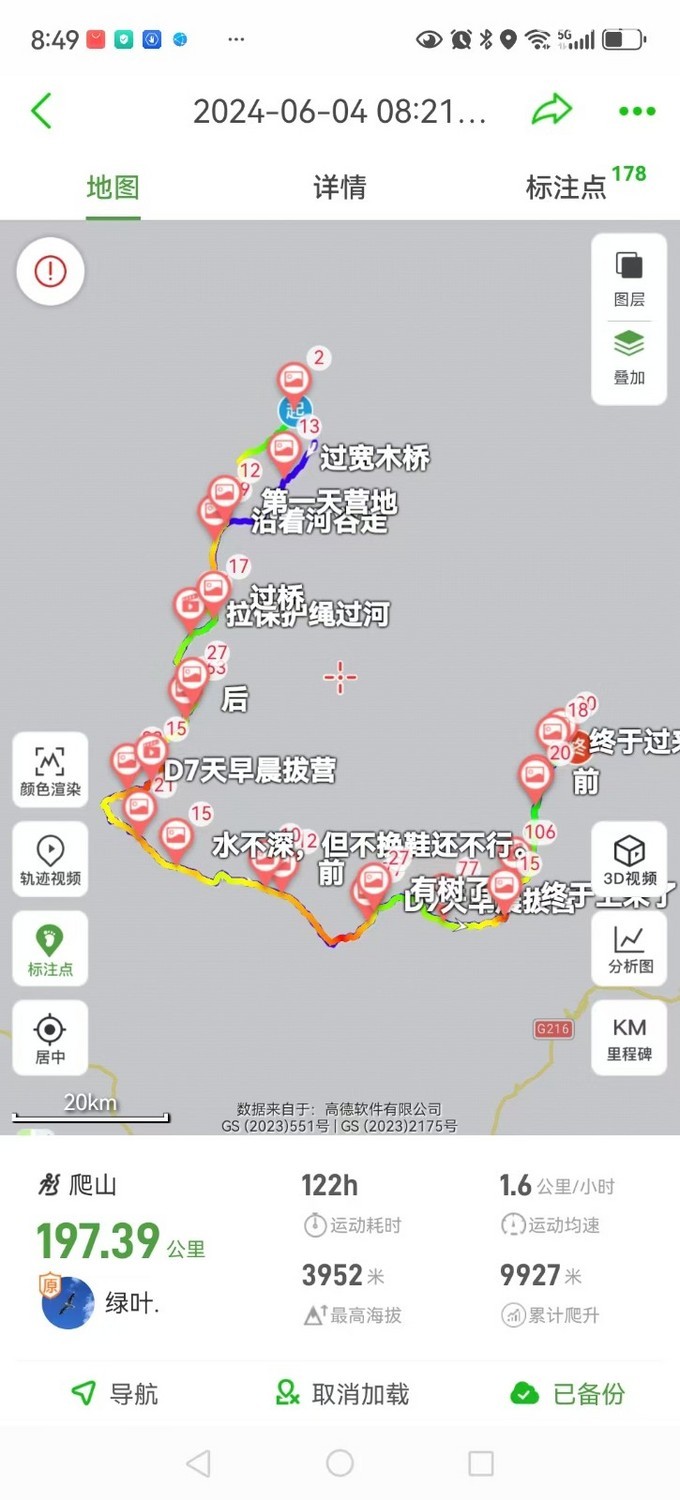This screenshot has height=1500, width=680.
Task: Open 颜色渲染 color rendering
Action: [50, 771]
